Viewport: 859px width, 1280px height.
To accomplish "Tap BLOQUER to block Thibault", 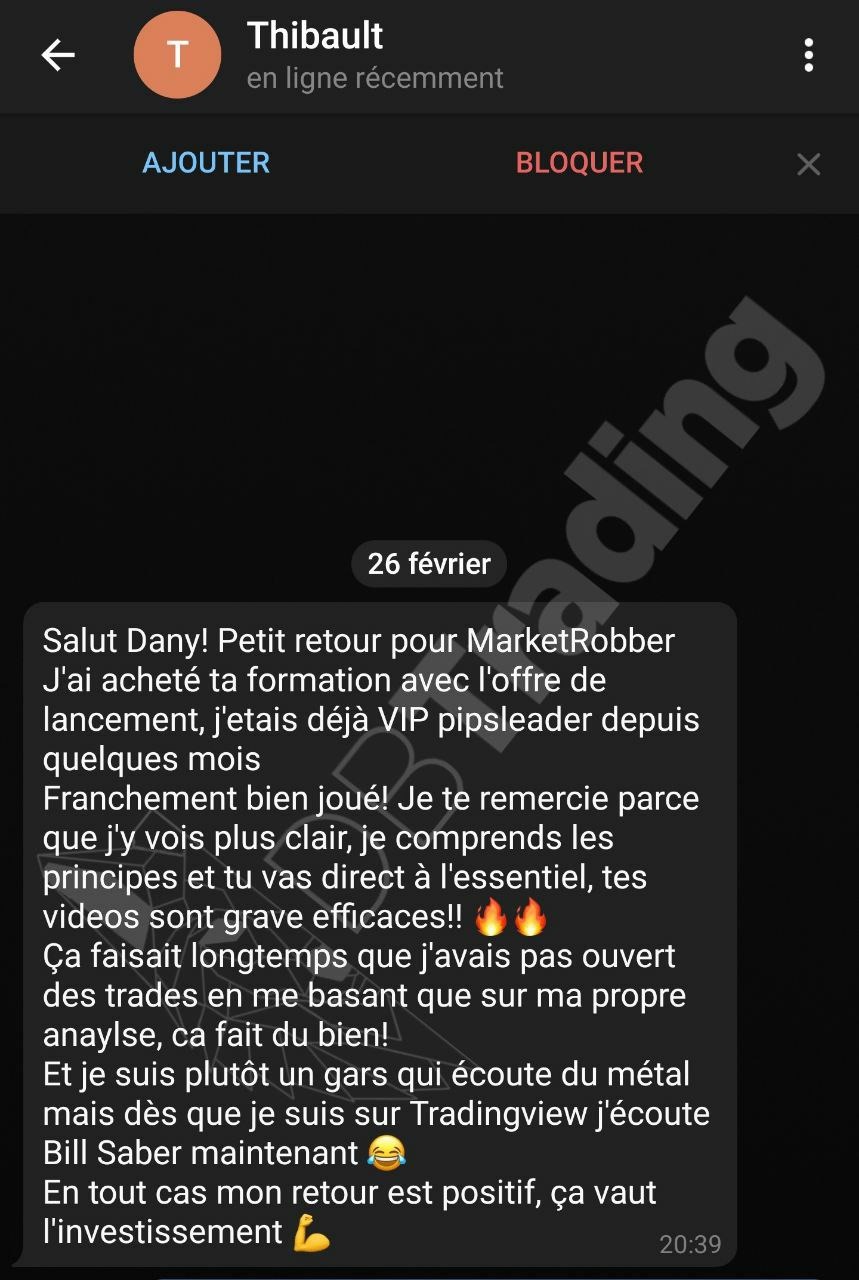I will coord(579,163).
